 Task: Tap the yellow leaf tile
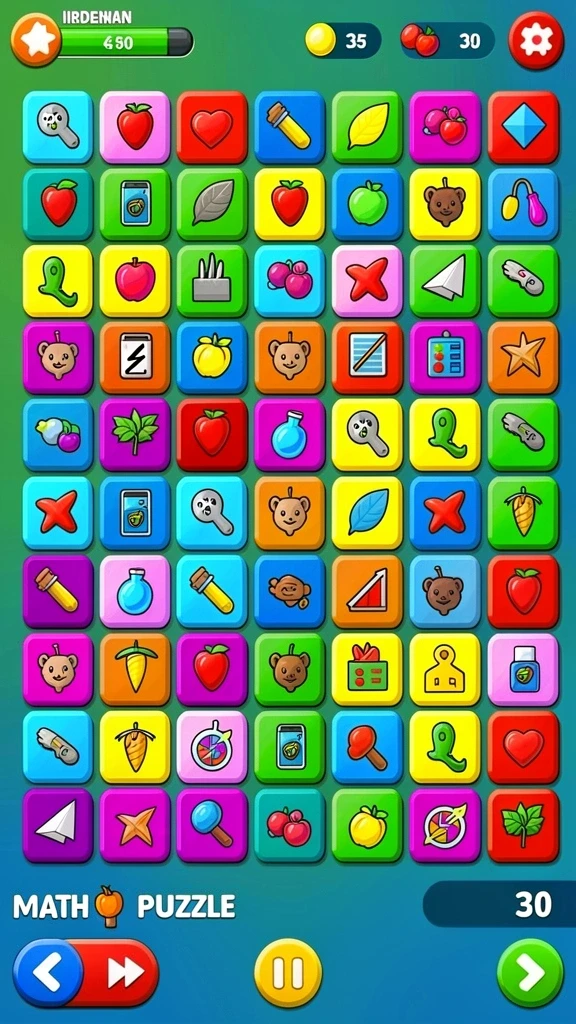(367, 127)
